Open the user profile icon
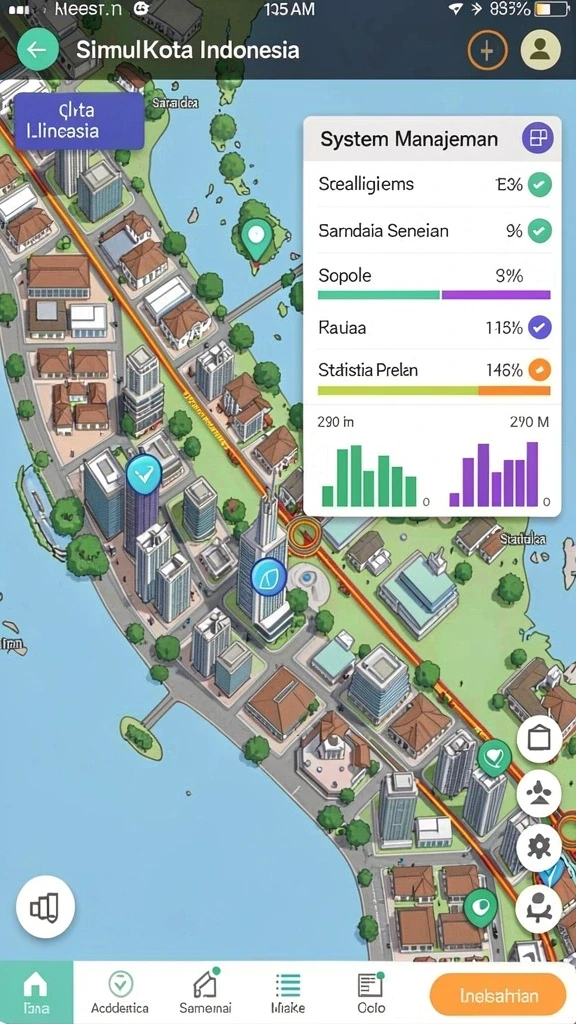The height and width of the screenshot is (1024, 576). point(540,50)
